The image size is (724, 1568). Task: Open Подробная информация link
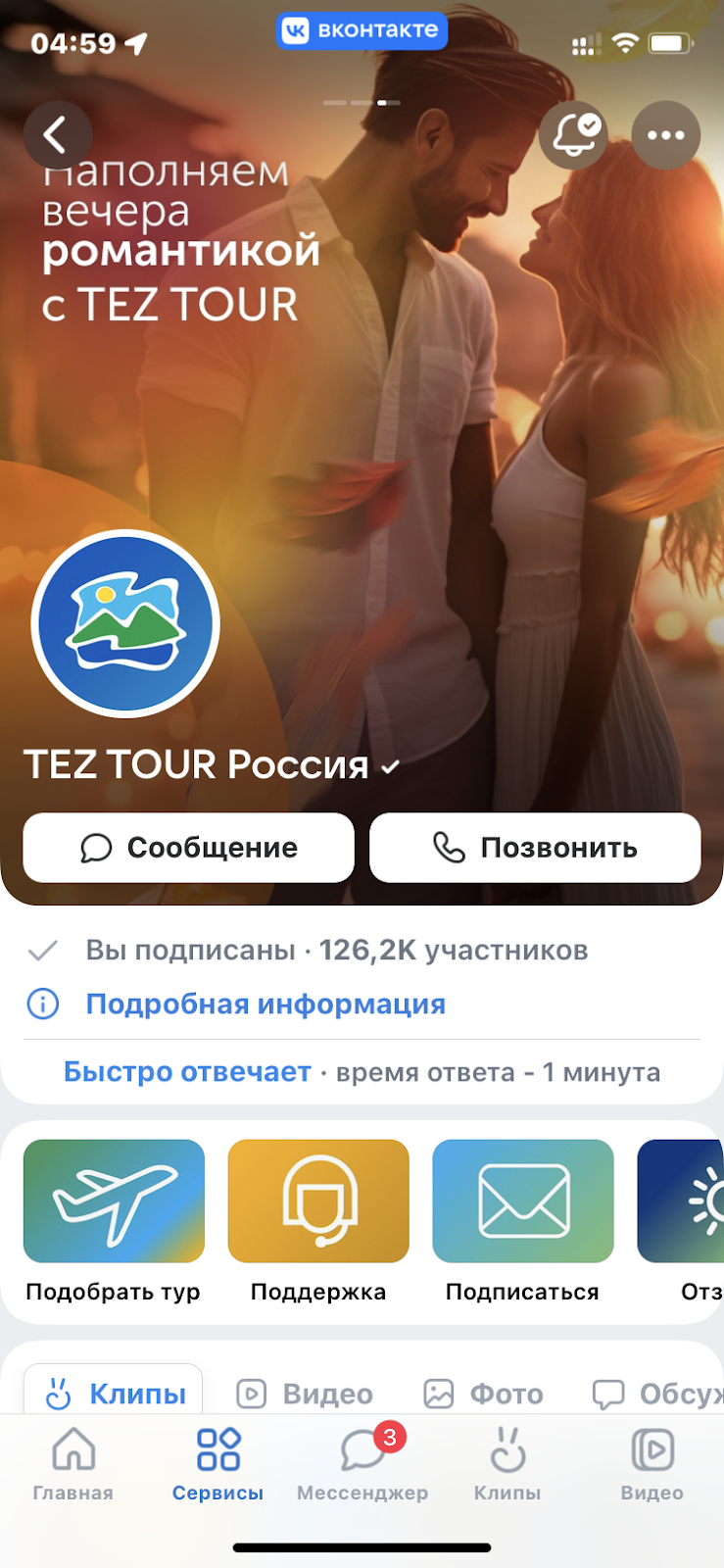coord(265,1004)
